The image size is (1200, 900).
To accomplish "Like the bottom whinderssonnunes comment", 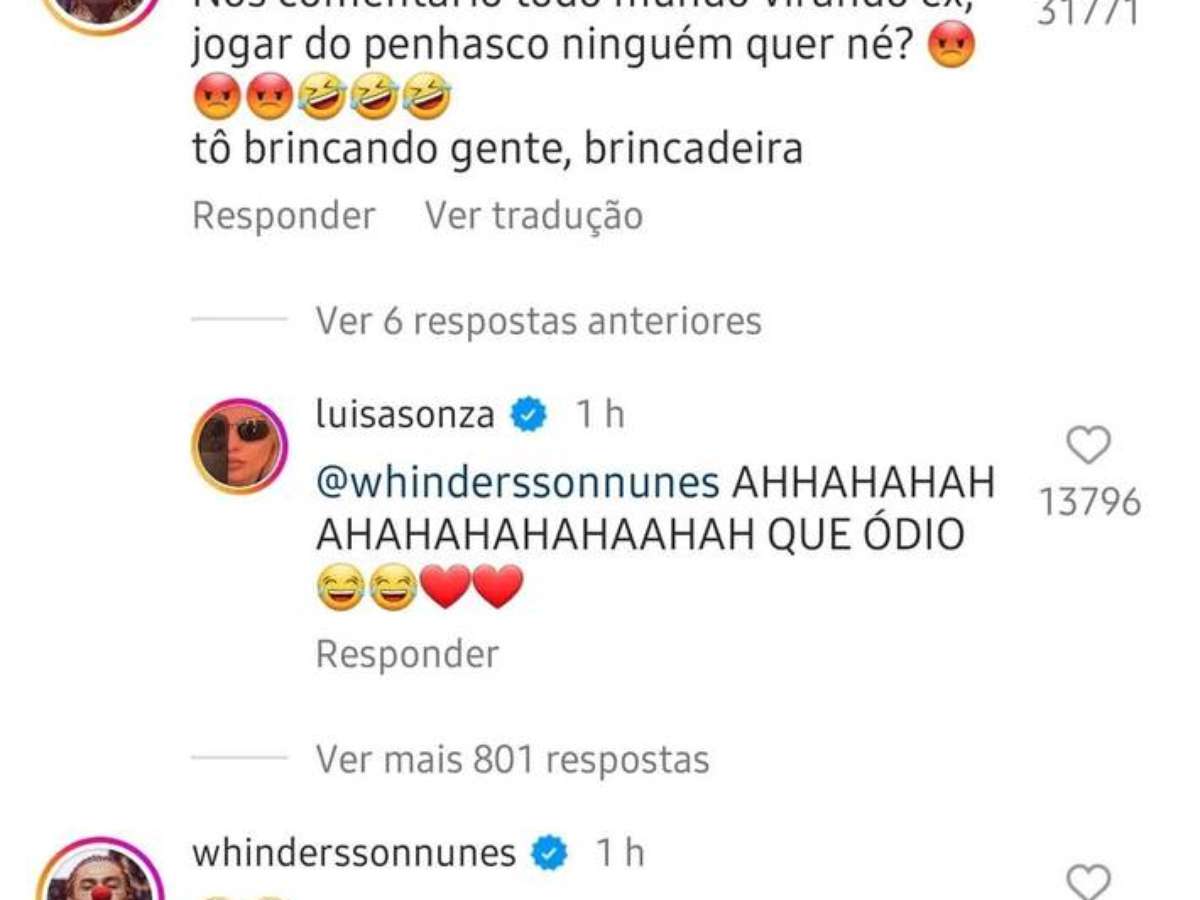I will pos(1088,882).
